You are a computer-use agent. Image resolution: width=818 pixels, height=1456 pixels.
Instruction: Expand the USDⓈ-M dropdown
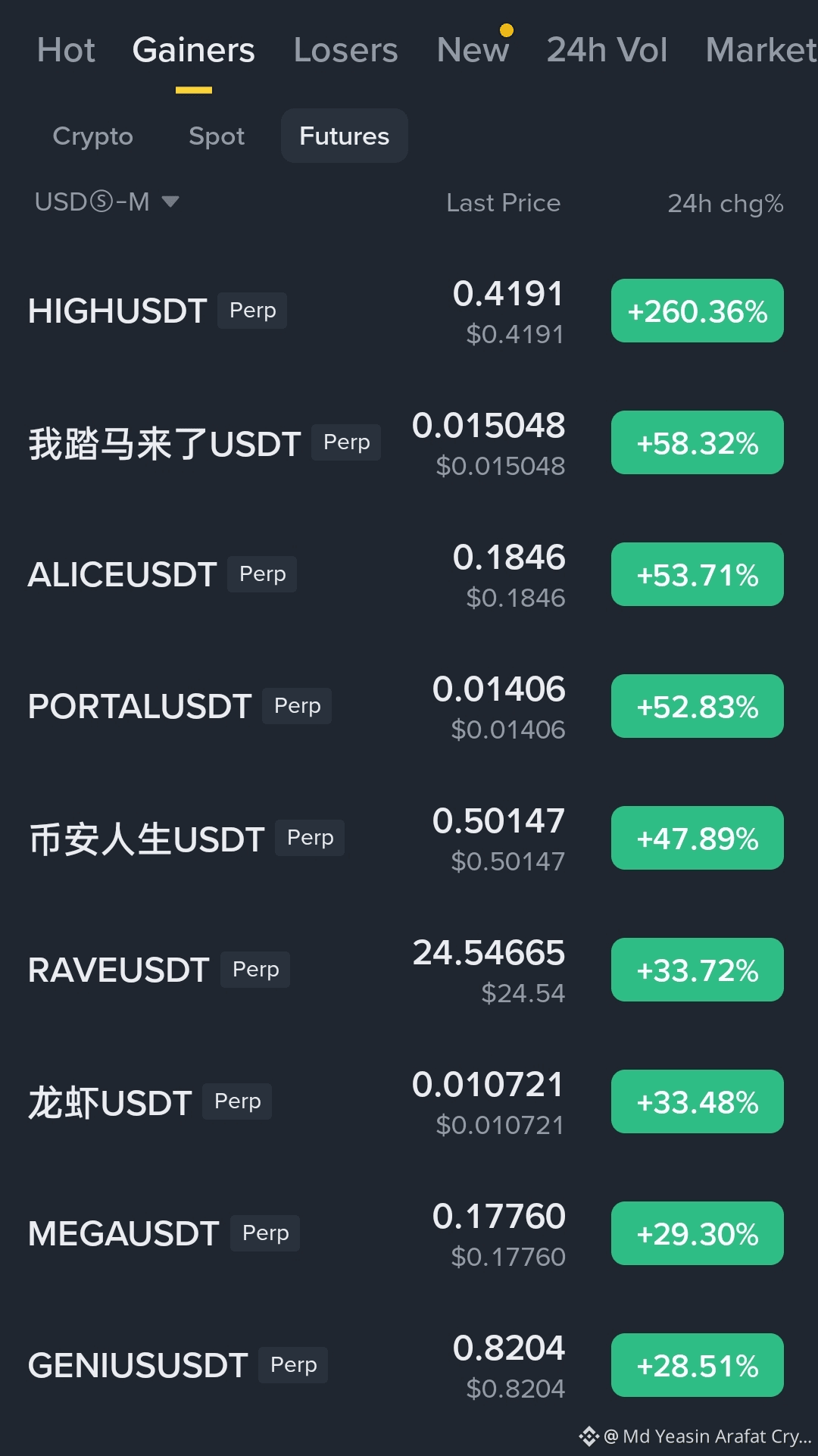[107, 202]
